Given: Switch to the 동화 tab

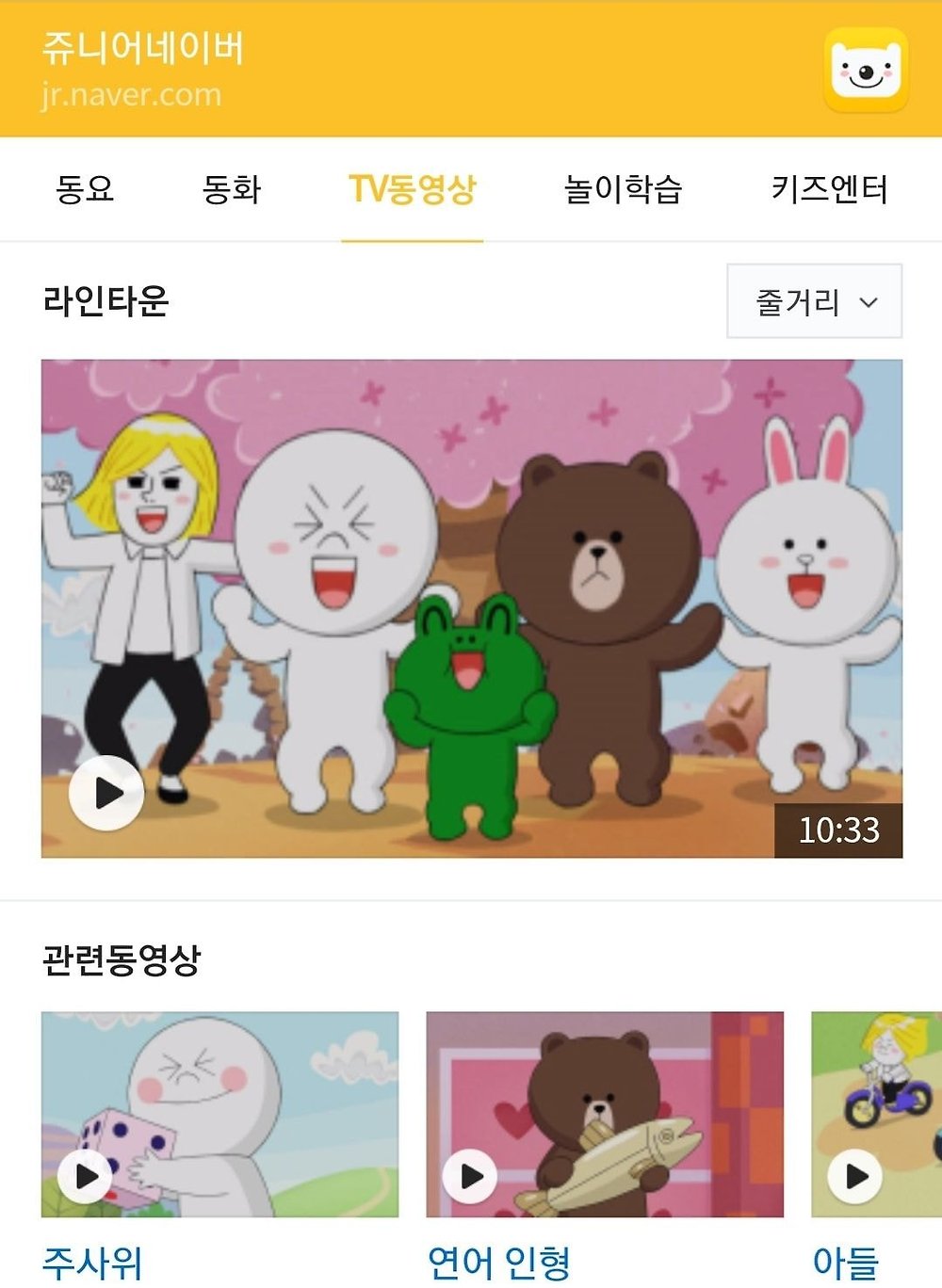Looking at the screenshot, I should coord(232,189).
